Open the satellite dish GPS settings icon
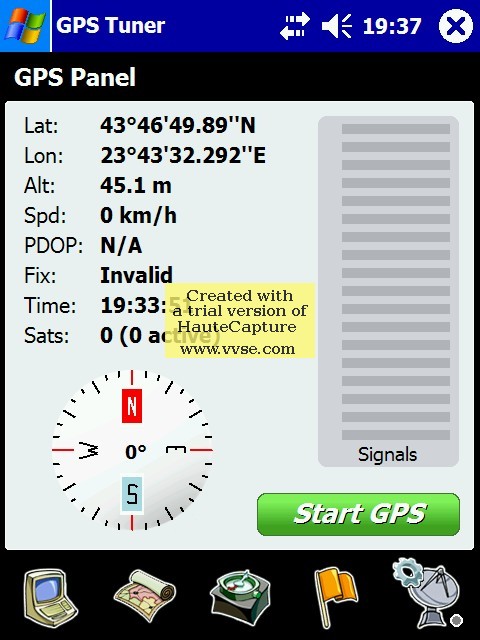480x640 pixels. click(428, 594)
